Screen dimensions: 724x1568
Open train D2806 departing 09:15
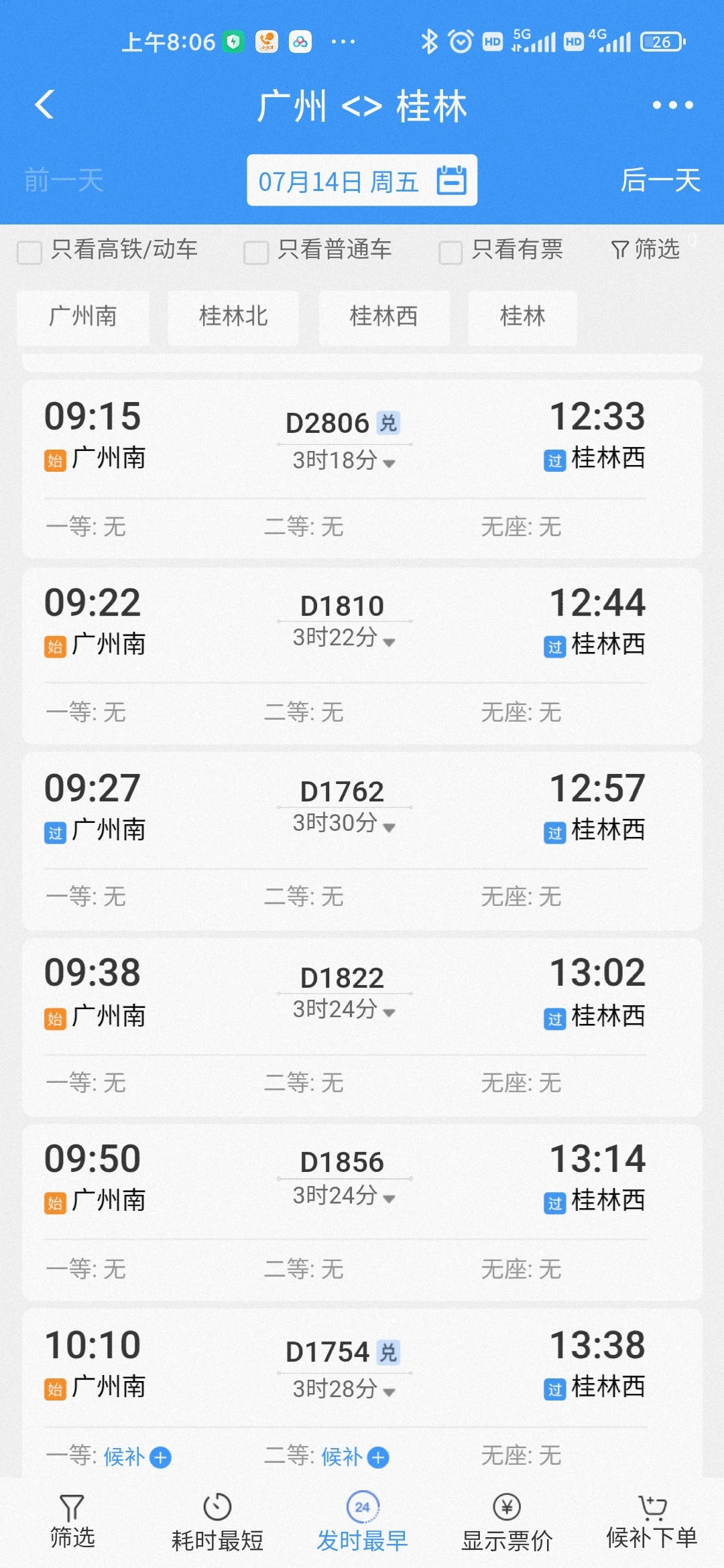[x=362, y=469]
